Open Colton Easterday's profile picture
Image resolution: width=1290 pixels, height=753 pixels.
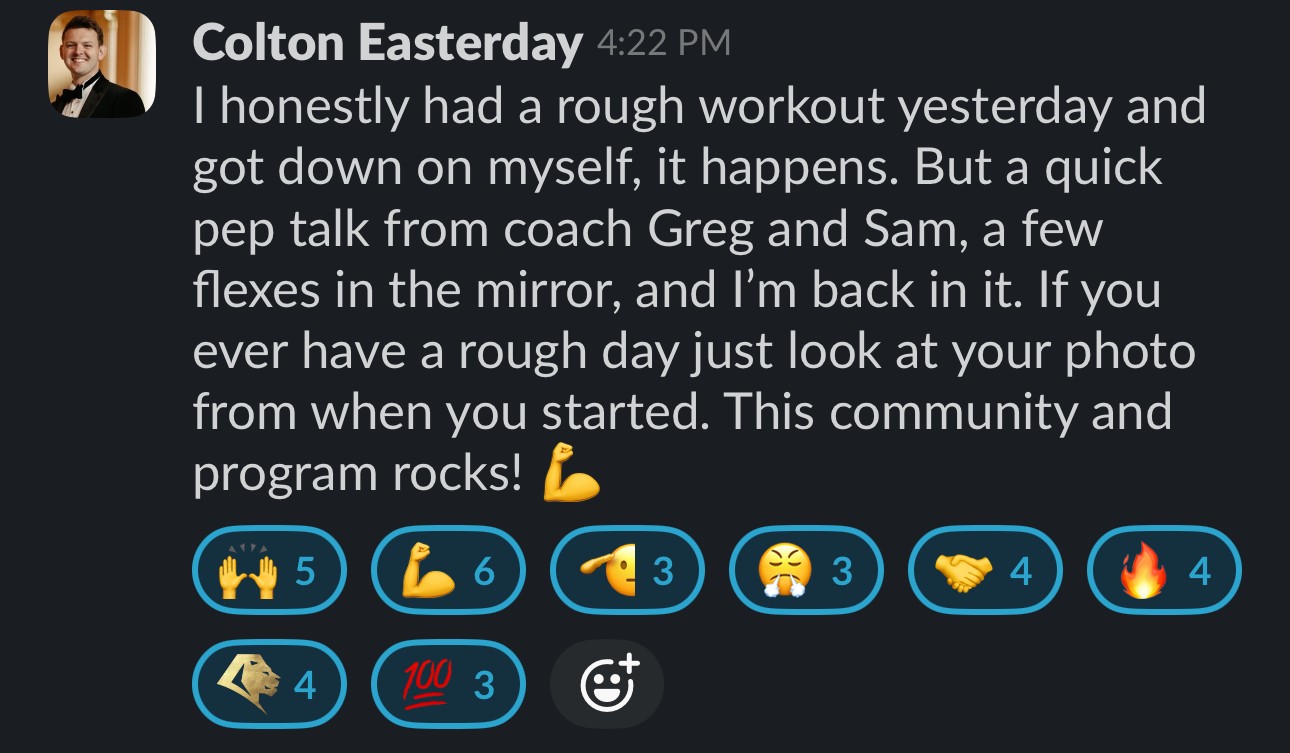click(x=101, y=65)
